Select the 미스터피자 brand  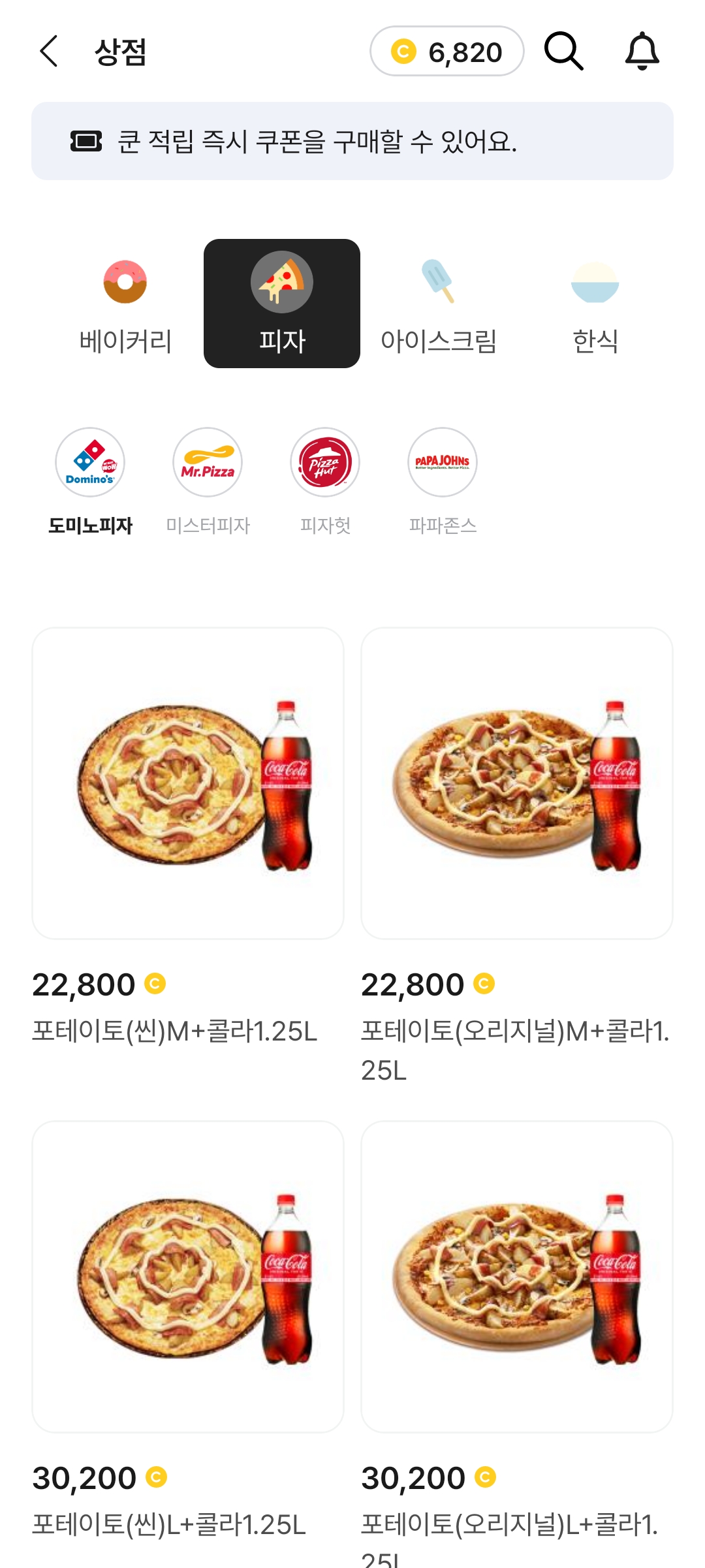208,480
